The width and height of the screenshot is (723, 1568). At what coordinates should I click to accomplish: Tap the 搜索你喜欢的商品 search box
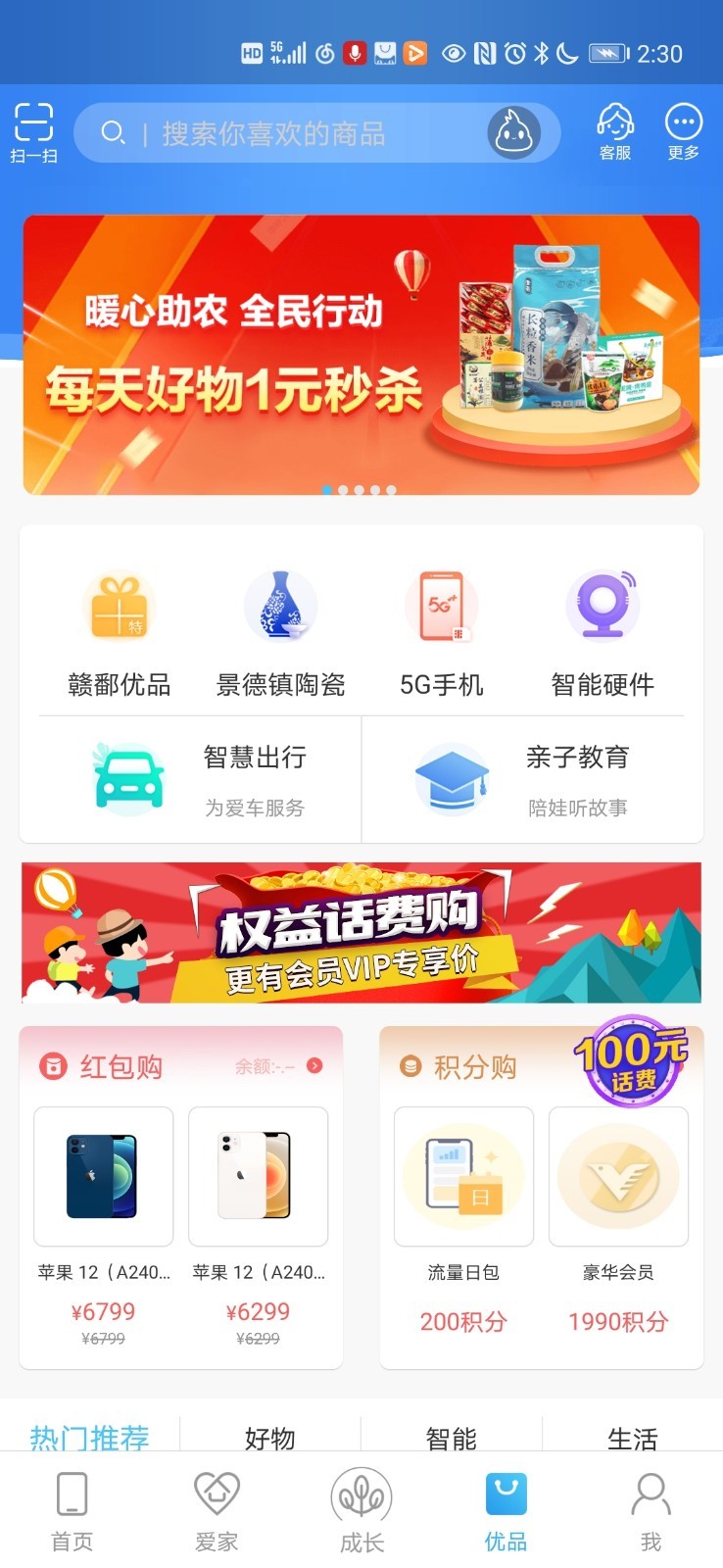click(284, 133)
